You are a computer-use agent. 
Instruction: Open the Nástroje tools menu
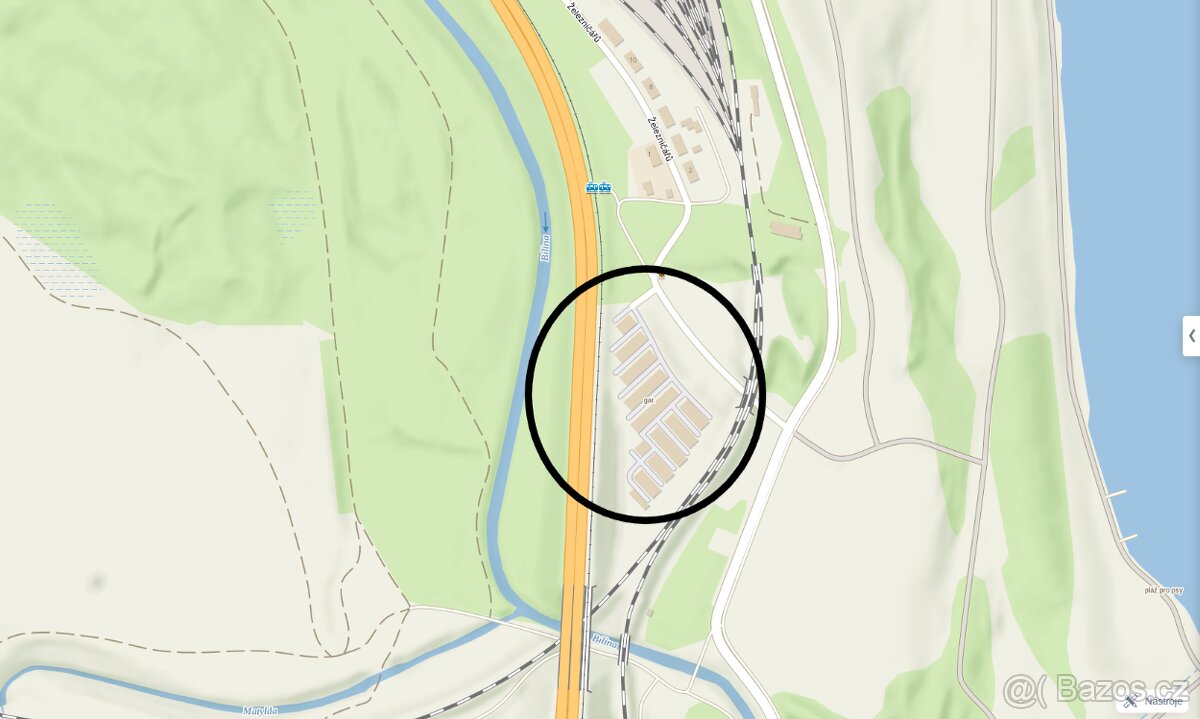(1155, 702)
